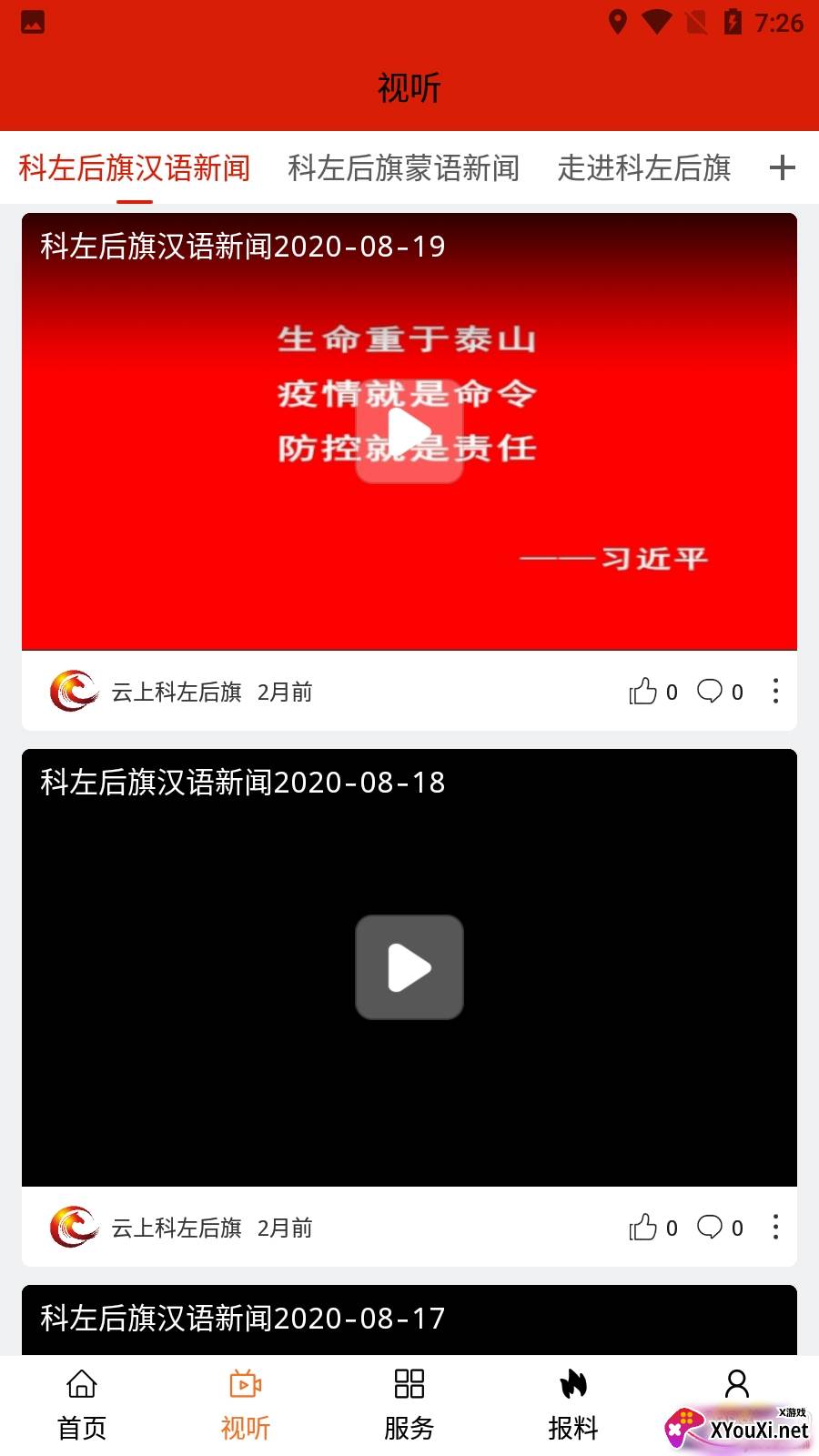The image size is (819, 1456).
Task: Open more options for the 2020-08-19 video
Action: pos(775,692)
